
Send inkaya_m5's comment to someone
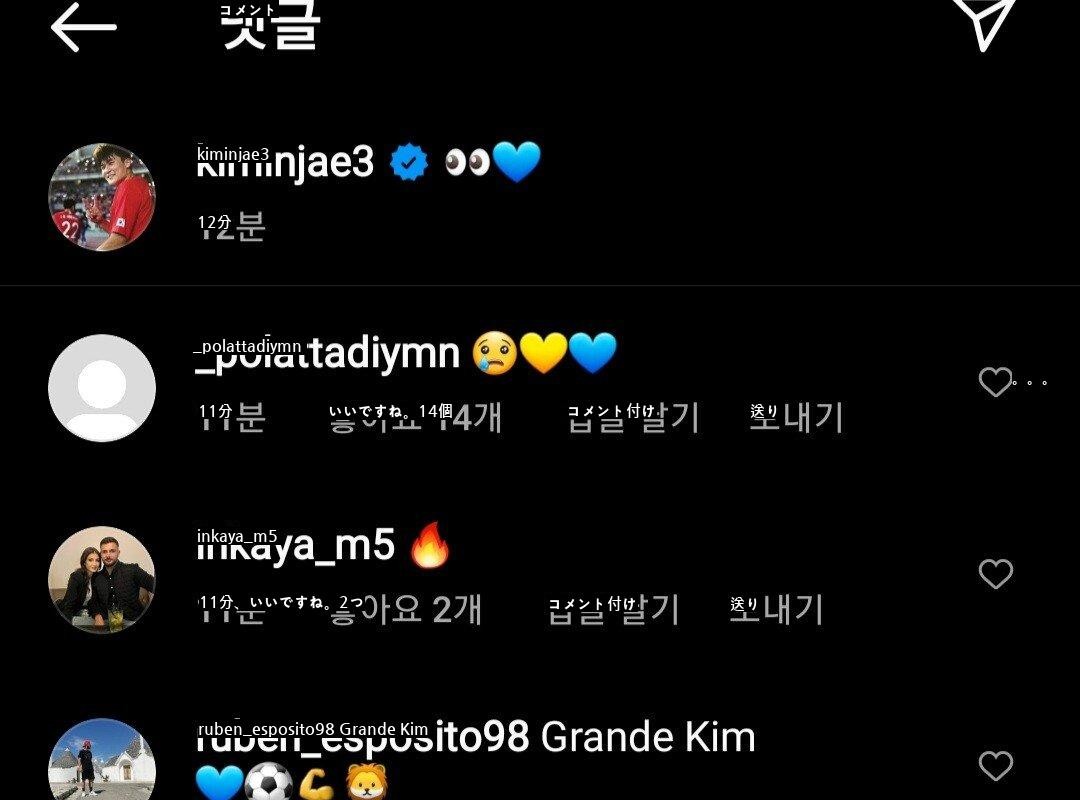tap(776, 609)
